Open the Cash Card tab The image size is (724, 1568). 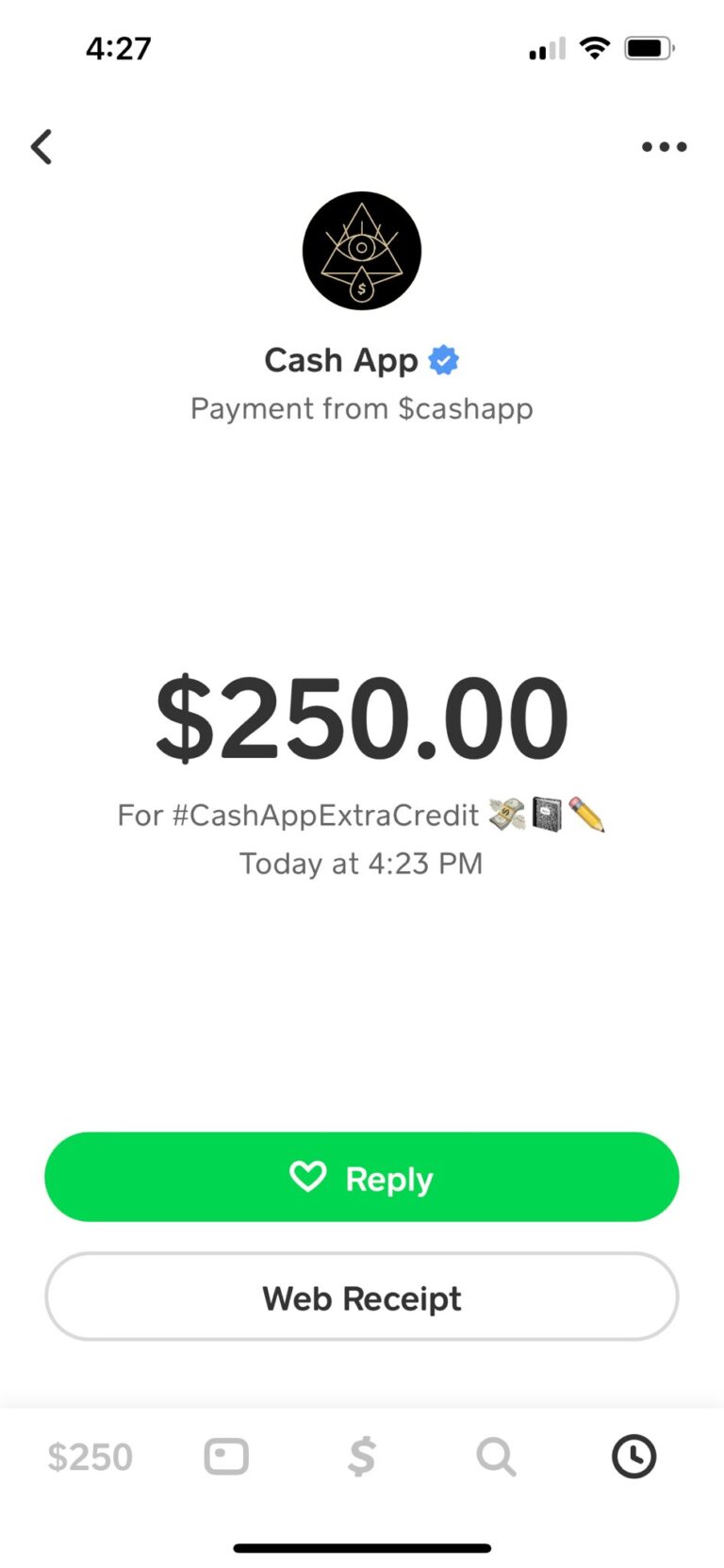226,1457
